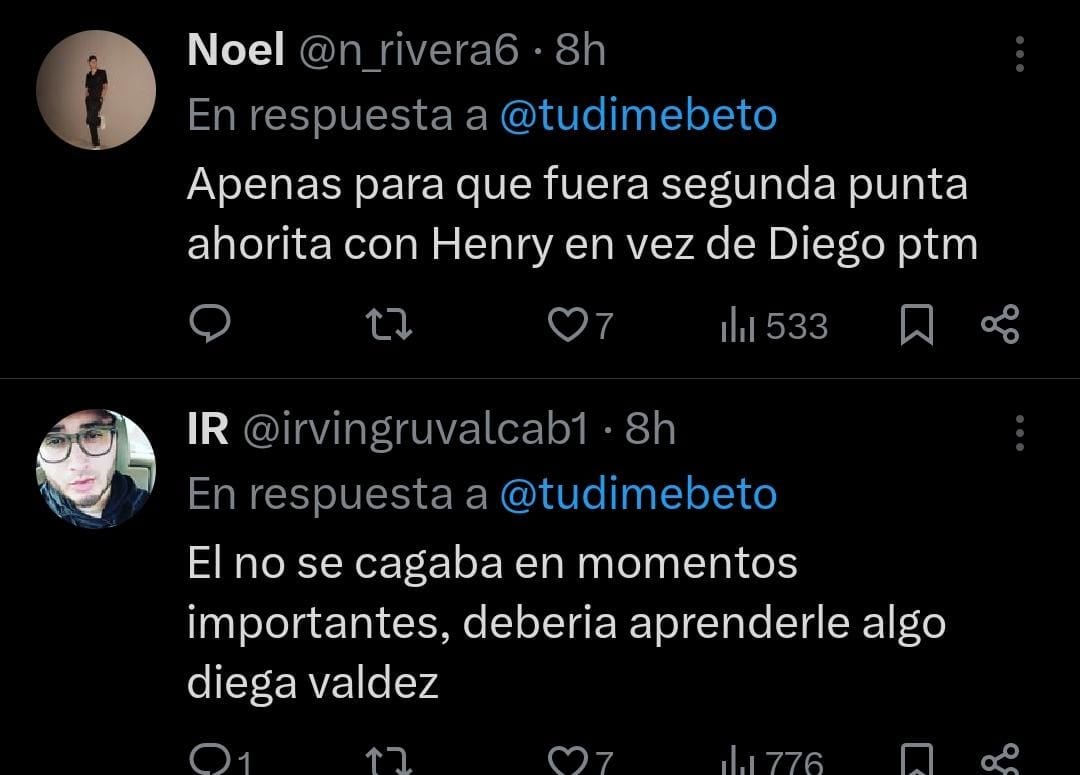Share IR's reply
Screen dimensions: 1080x775
pos(1000,762)
